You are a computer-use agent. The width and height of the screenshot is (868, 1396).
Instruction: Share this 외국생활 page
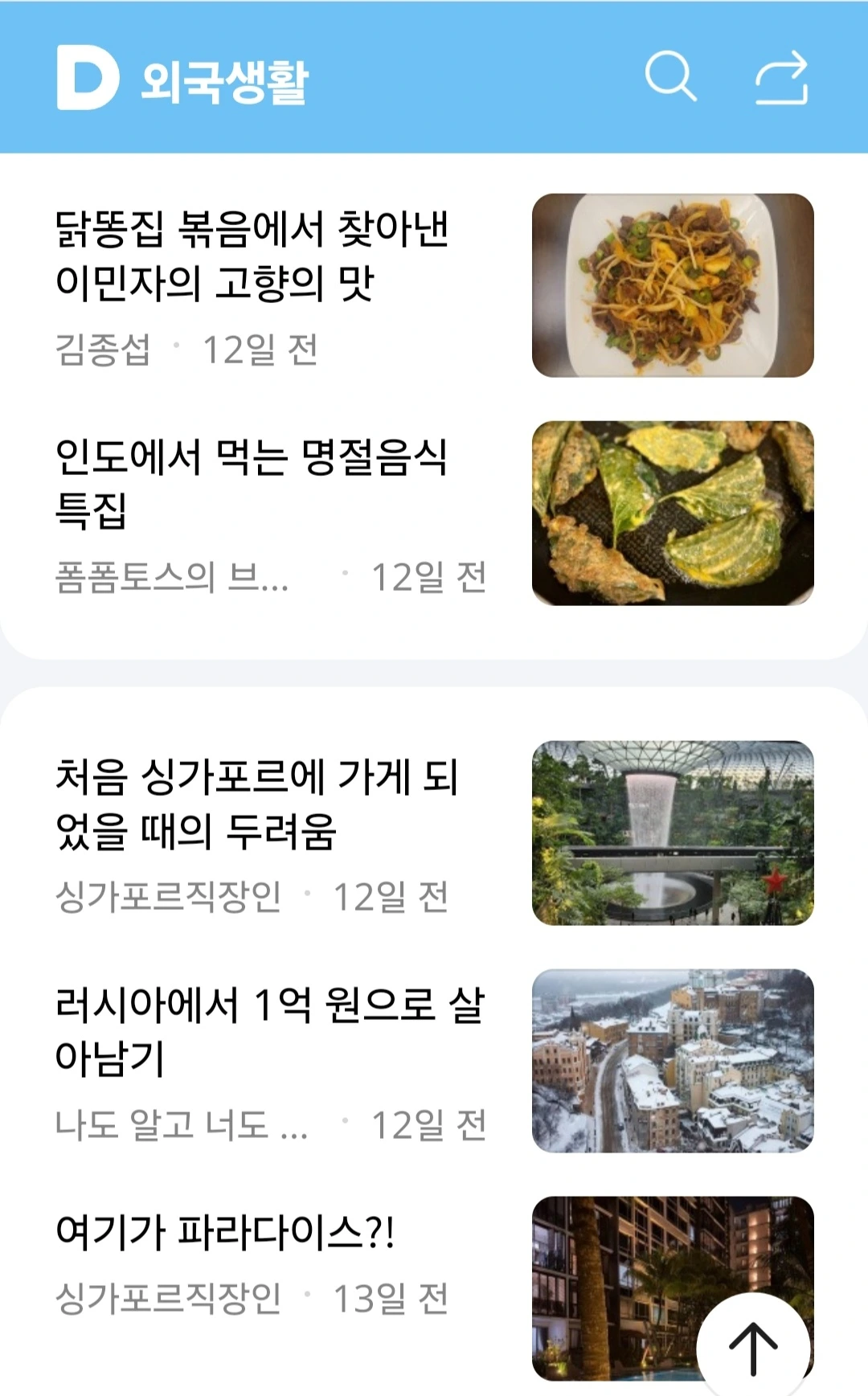pyautogui.click(x=781, y=78)
